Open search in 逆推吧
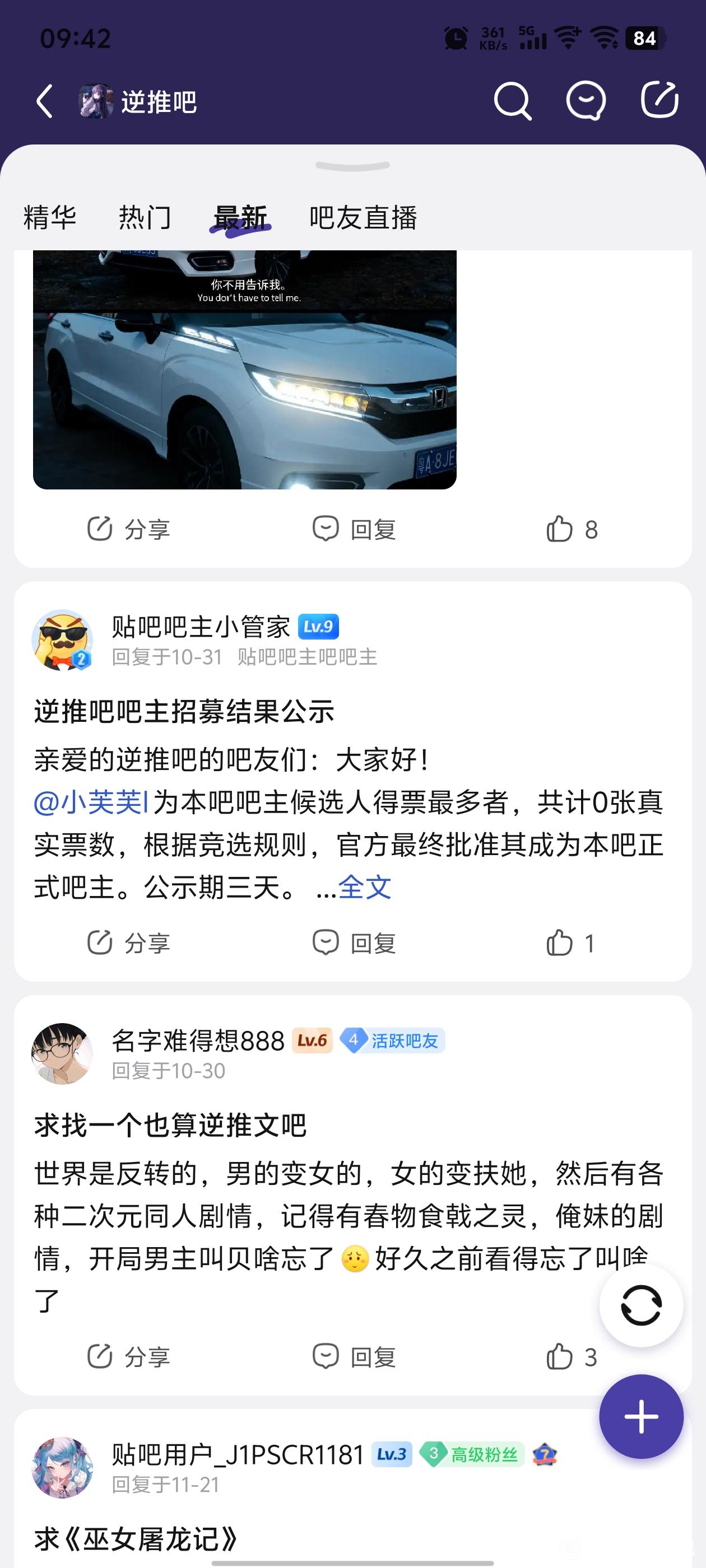Screen dimensions: 706x1568 coord(512,101)
